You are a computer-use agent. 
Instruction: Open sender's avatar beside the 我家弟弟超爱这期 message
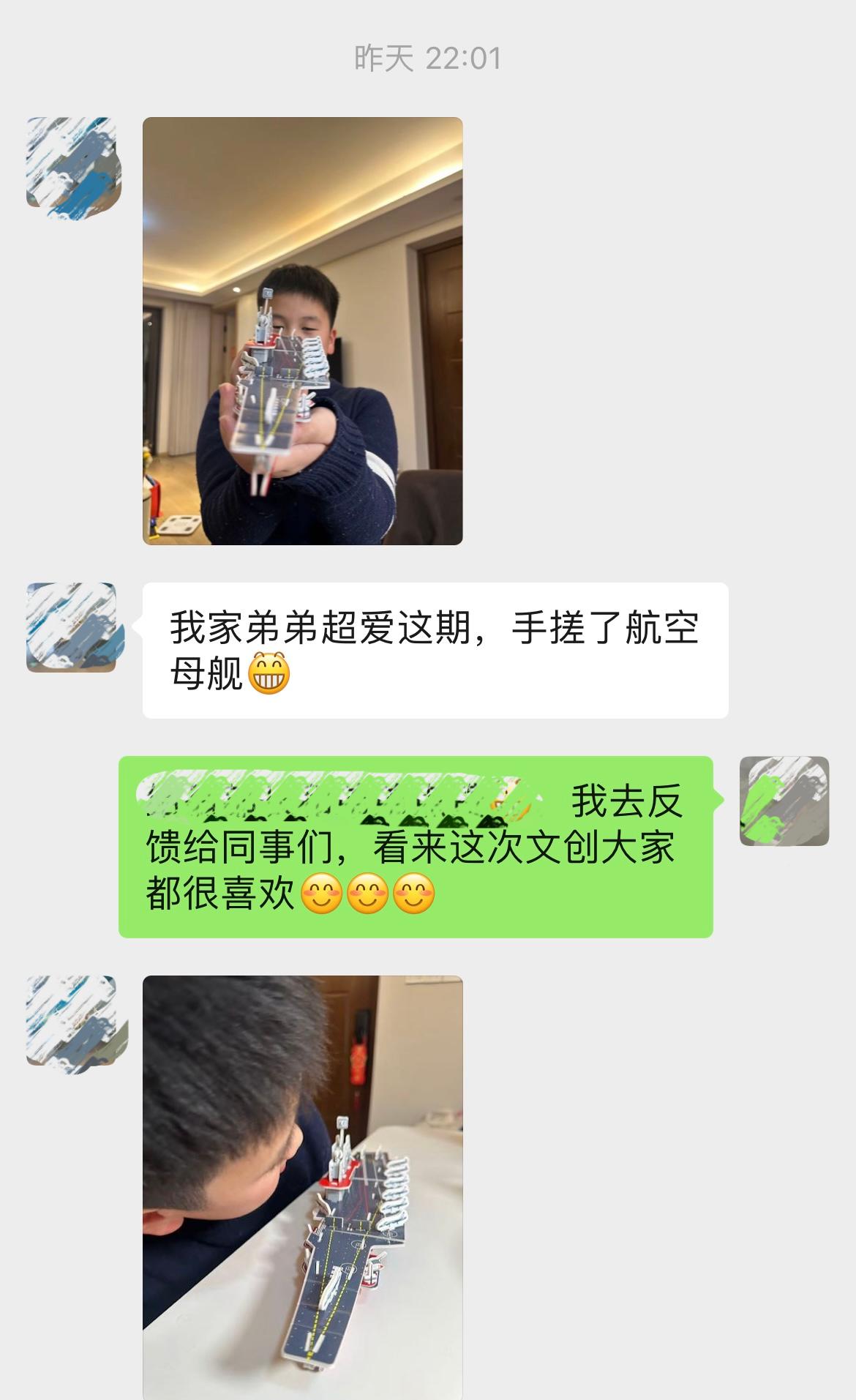(72, 627)
